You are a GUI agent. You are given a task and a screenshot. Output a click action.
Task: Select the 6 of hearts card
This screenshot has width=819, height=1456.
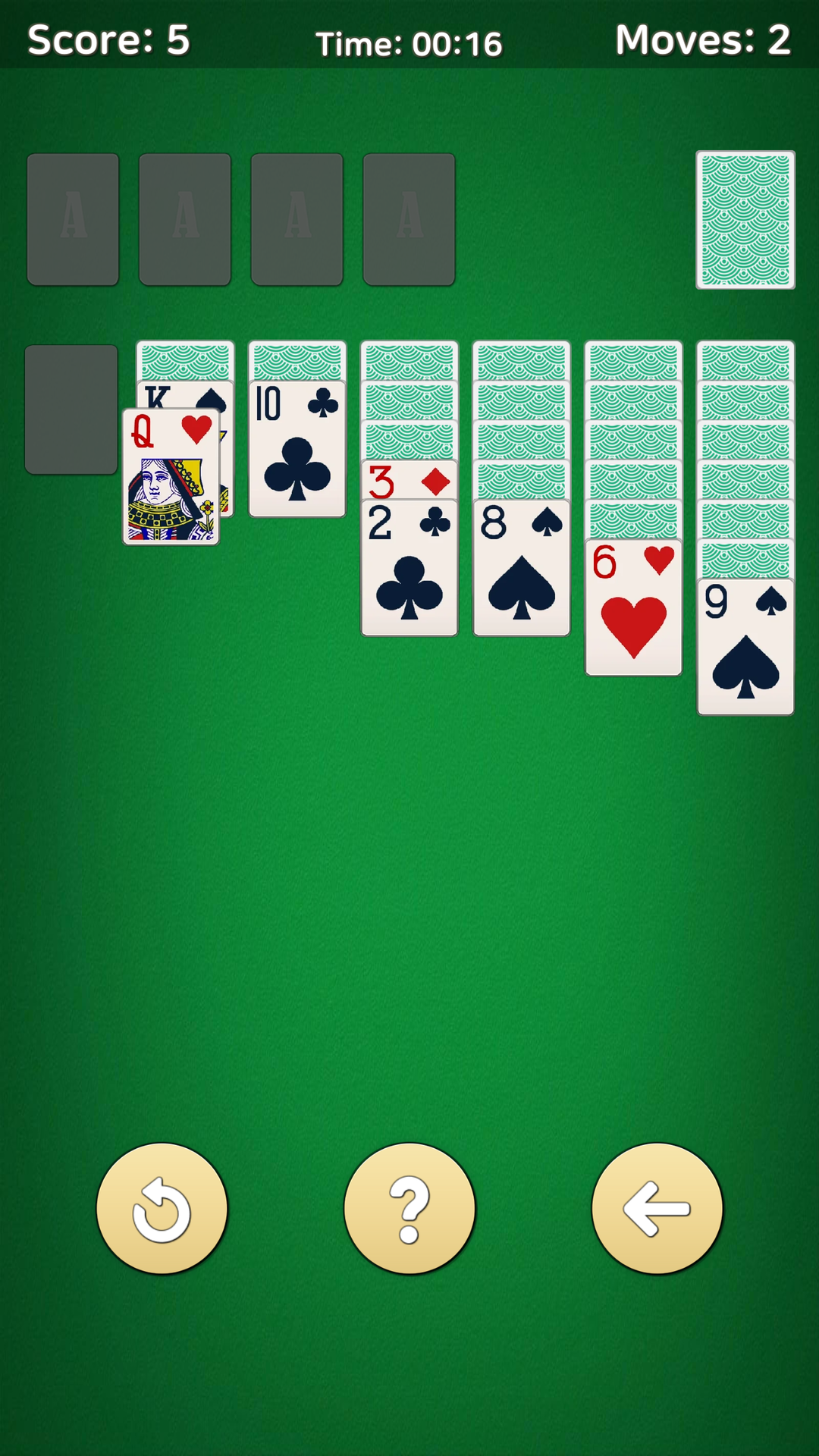[x=633, y=608]
